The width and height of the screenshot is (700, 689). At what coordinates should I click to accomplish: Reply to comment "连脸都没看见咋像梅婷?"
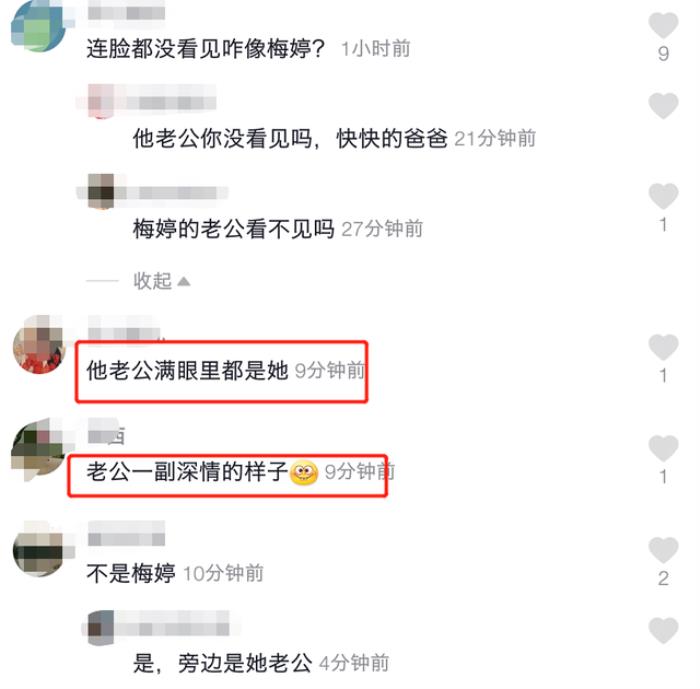(206, 48)
